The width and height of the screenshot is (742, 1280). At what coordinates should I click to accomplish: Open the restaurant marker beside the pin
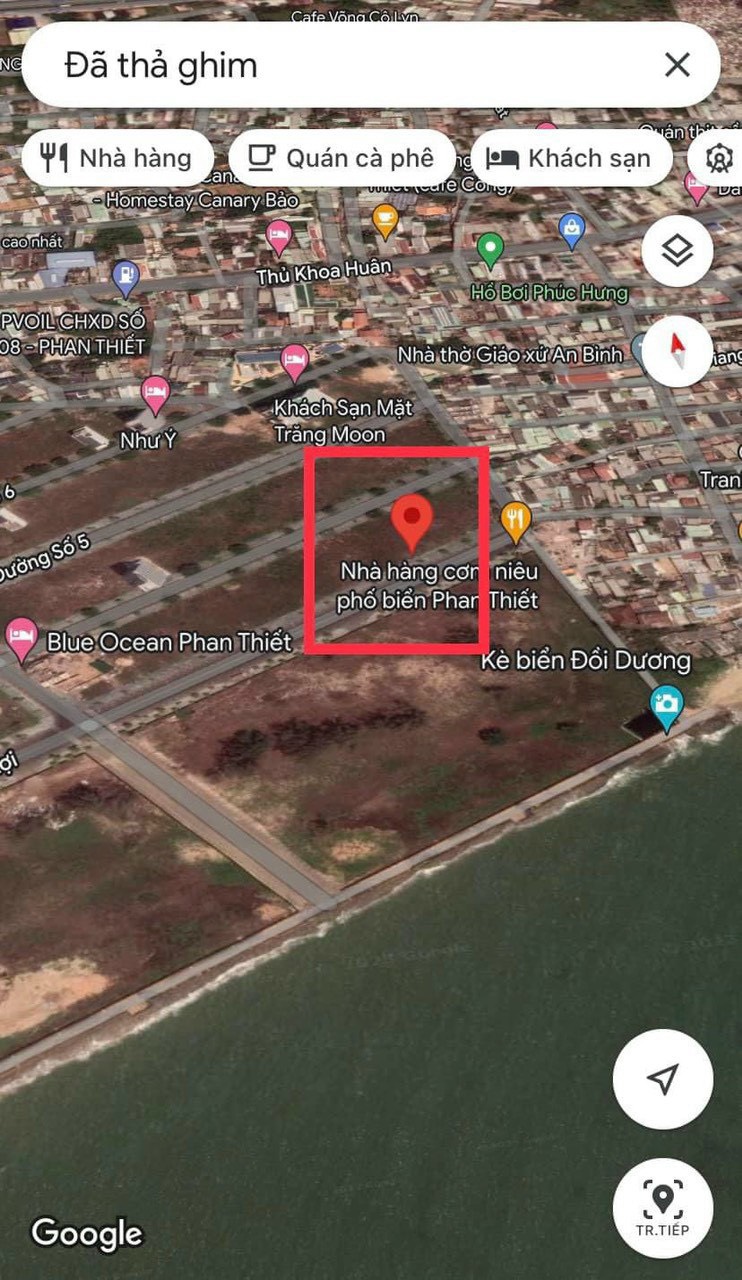coord(515,519)
